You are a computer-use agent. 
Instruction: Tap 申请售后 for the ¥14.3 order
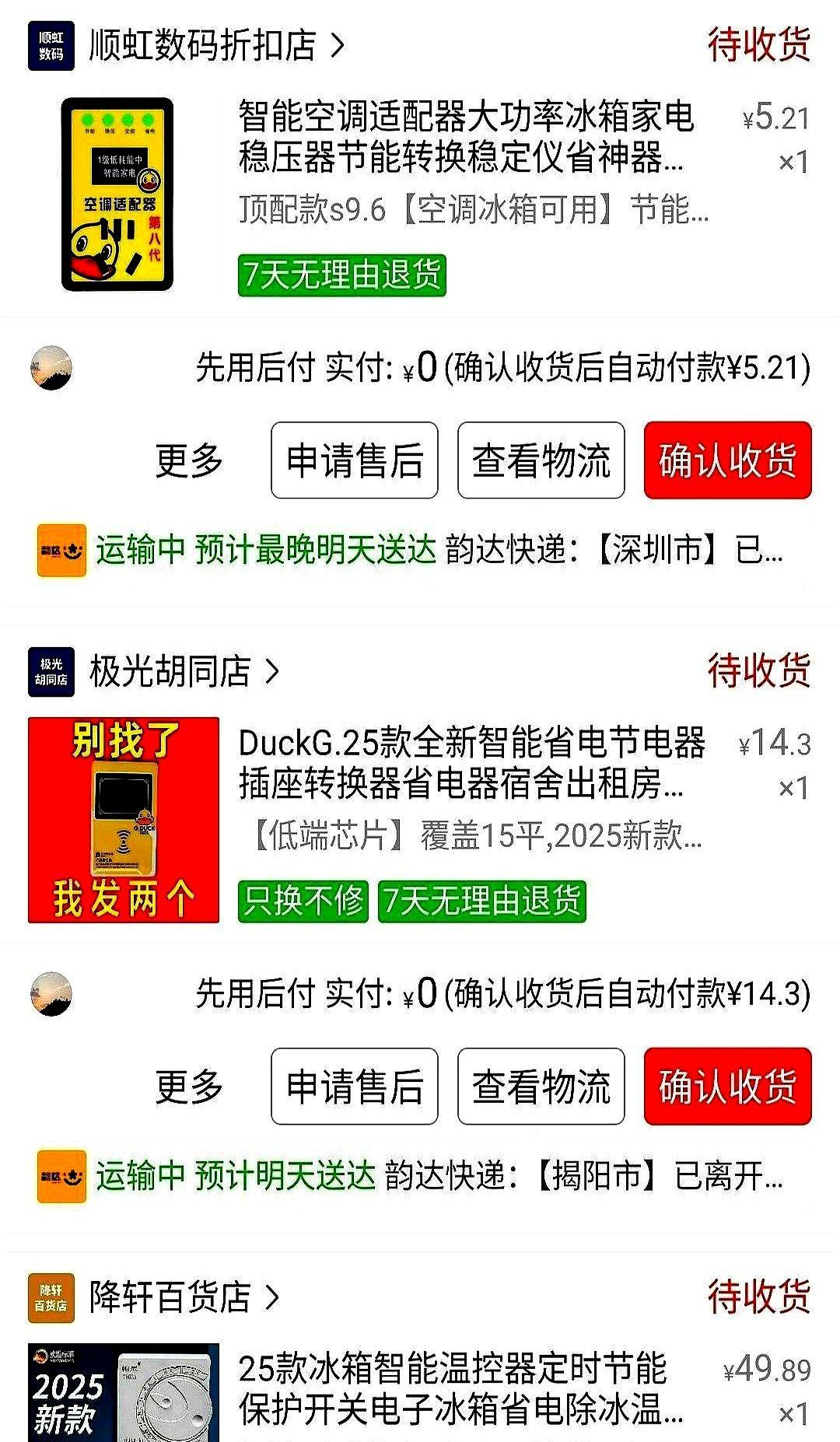click(x=355, y=1087)
